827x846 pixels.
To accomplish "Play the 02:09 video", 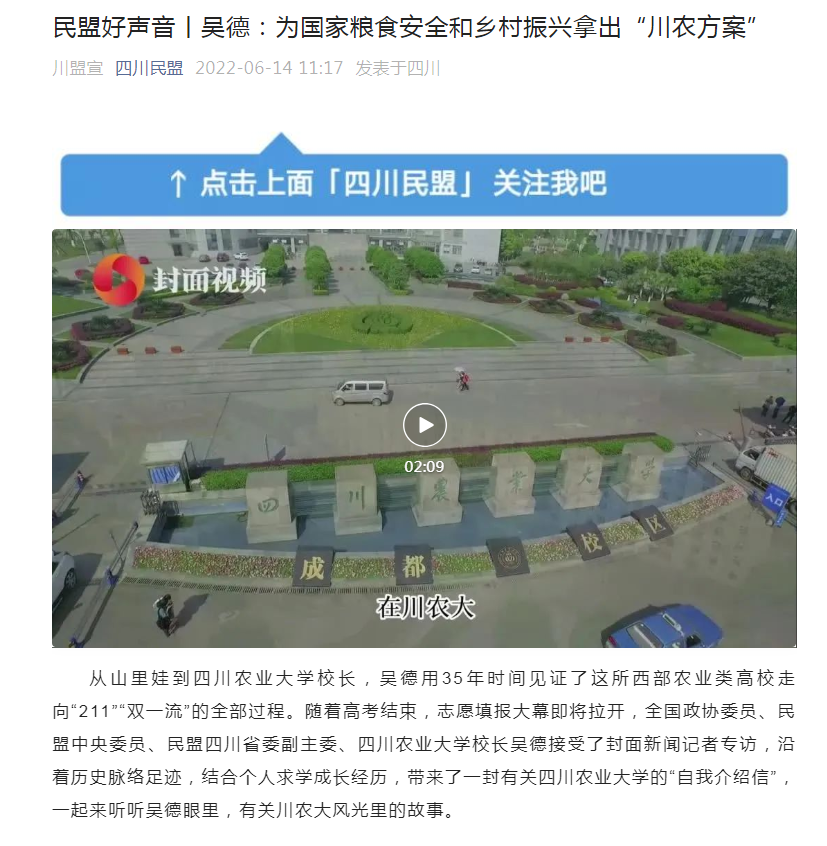I will (424, 425).
